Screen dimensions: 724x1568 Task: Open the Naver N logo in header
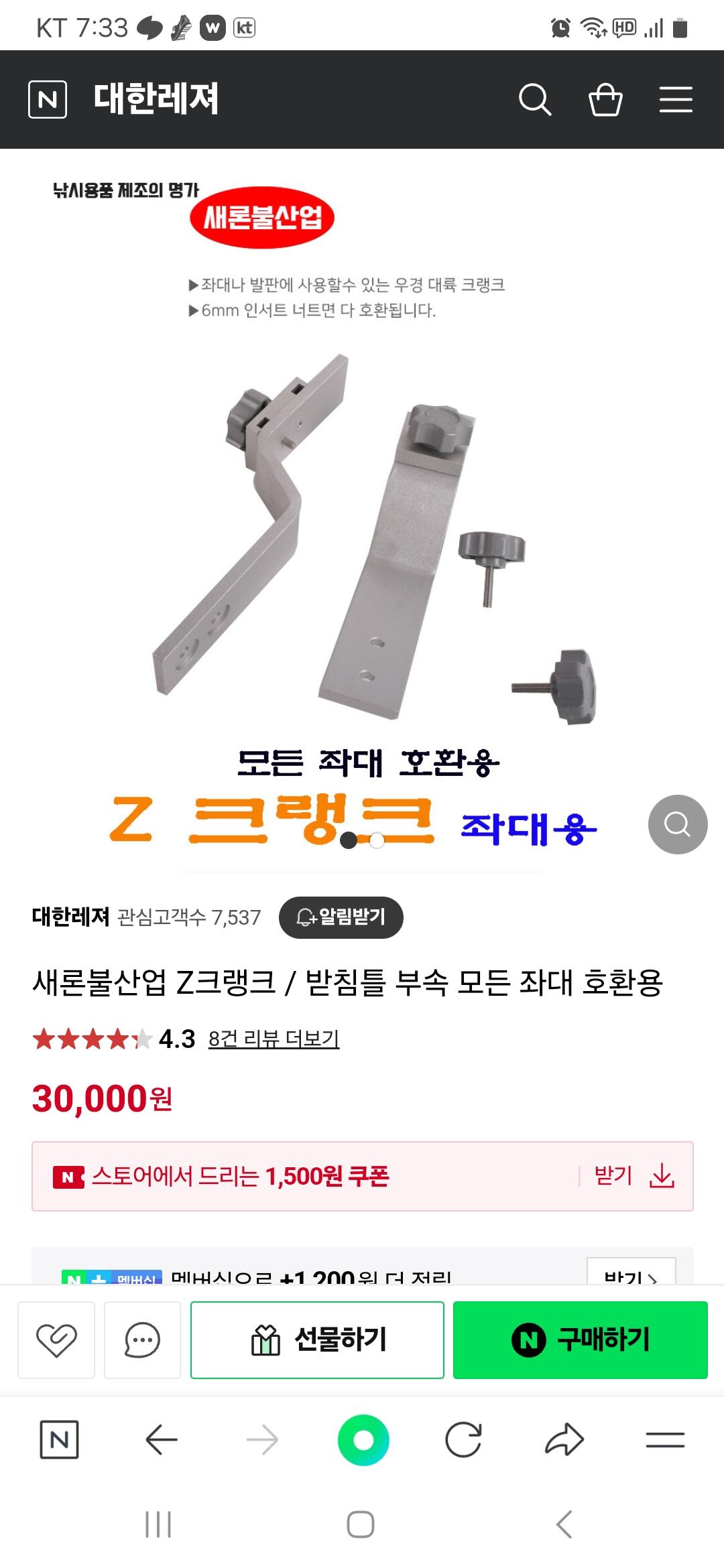48,99
